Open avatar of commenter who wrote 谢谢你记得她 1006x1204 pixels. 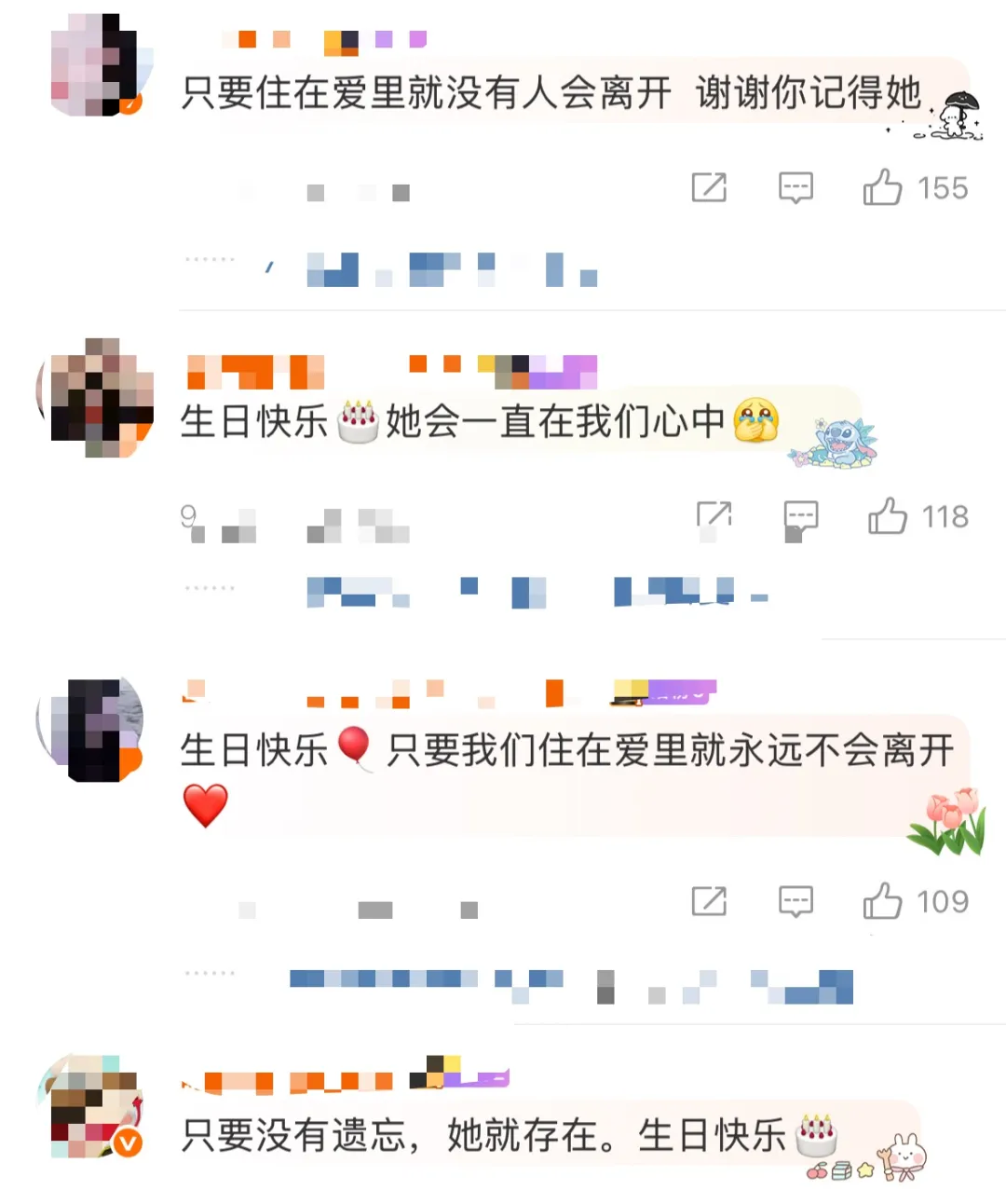pos(95,67)
